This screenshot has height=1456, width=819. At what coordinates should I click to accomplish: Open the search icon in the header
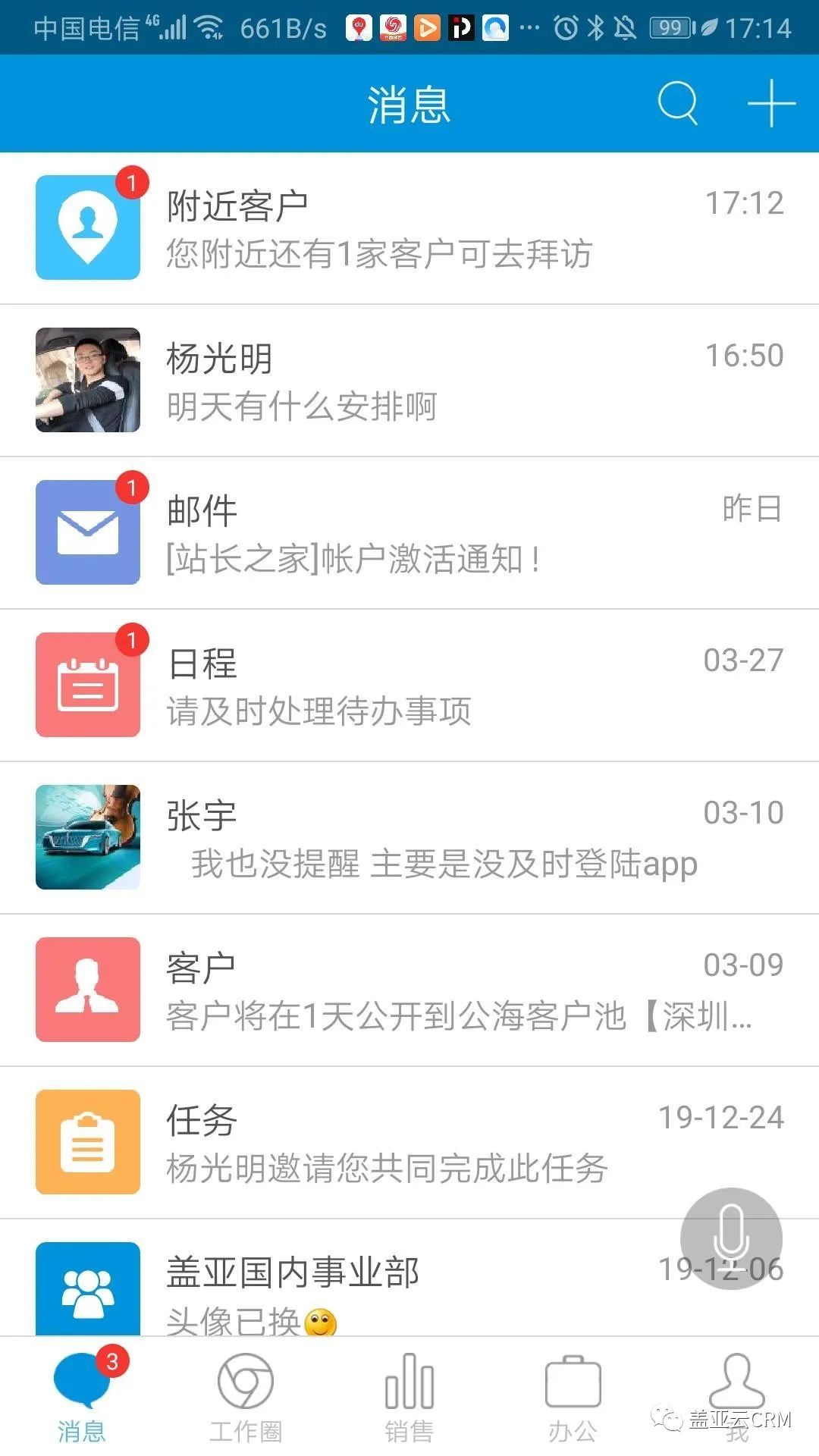[677, 103]
